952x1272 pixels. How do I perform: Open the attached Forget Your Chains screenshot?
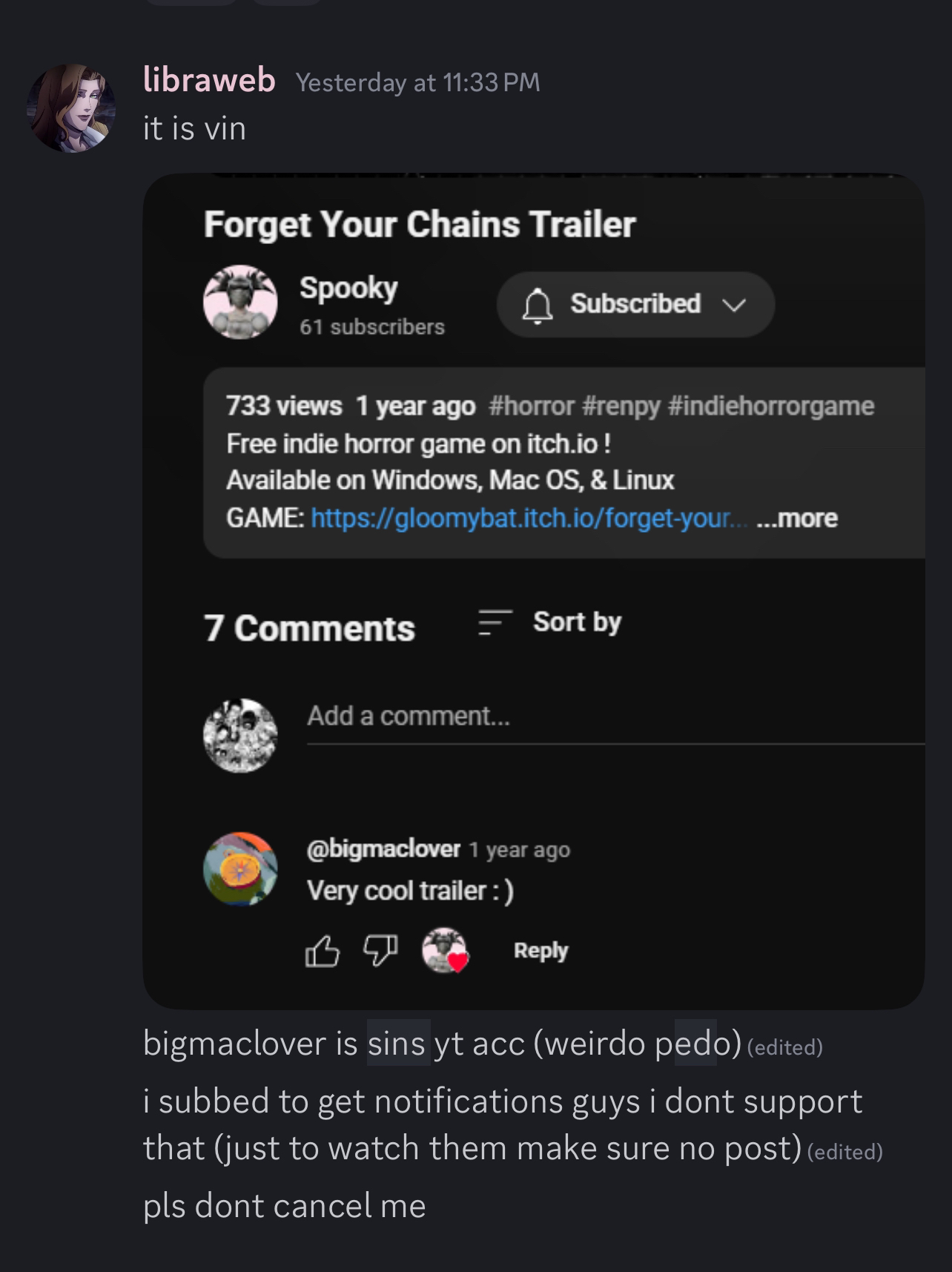(x=533, y=591)
